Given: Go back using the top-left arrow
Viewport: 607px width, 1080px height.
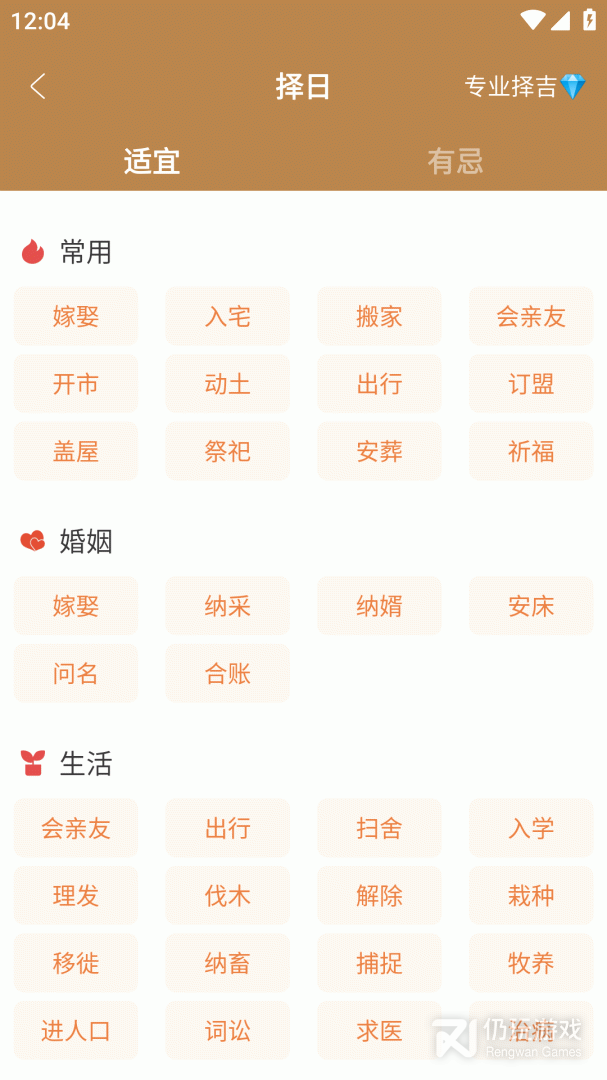Looking at the screenshot, I should (38, 87).
